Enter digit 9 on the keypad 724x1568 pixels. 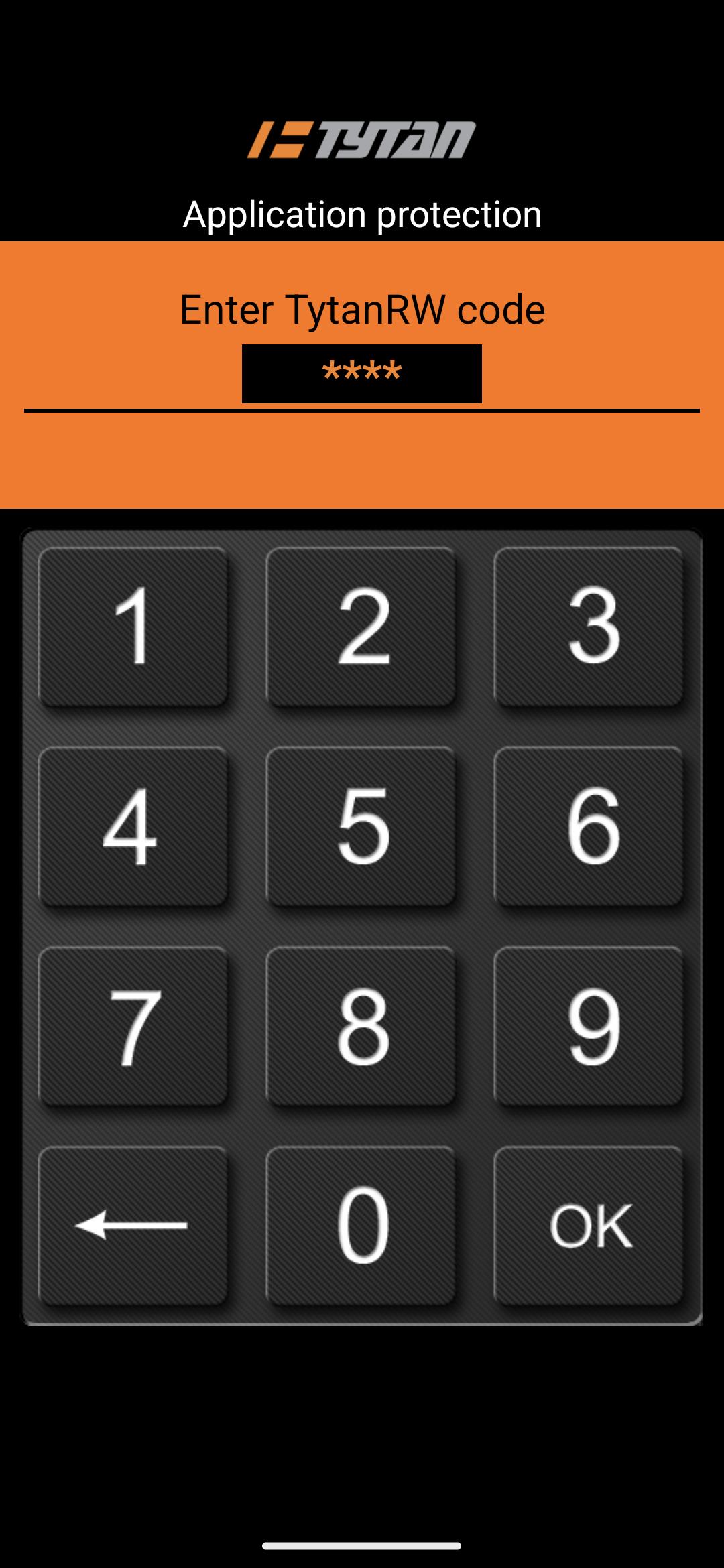589,1026
